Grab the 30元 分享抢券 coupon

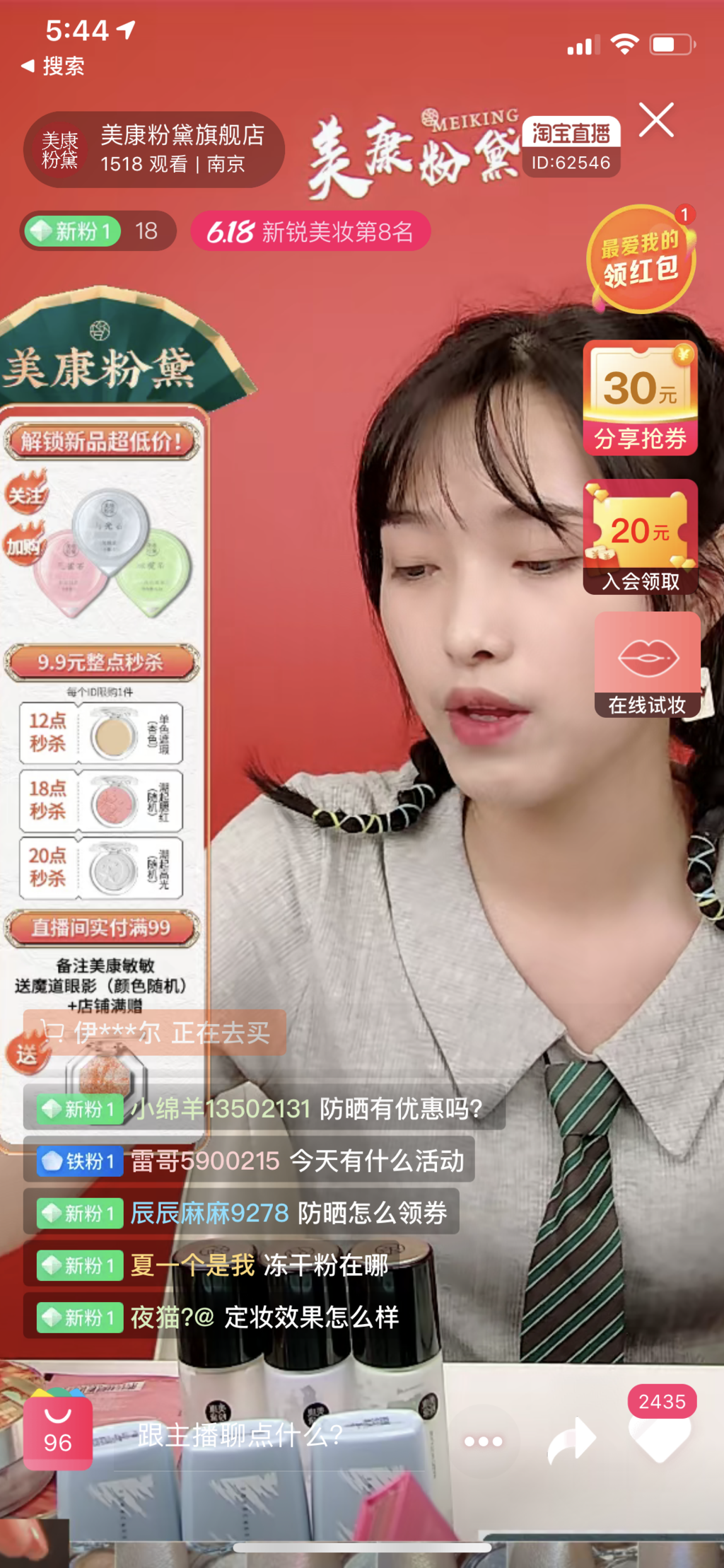pos(641,397)
